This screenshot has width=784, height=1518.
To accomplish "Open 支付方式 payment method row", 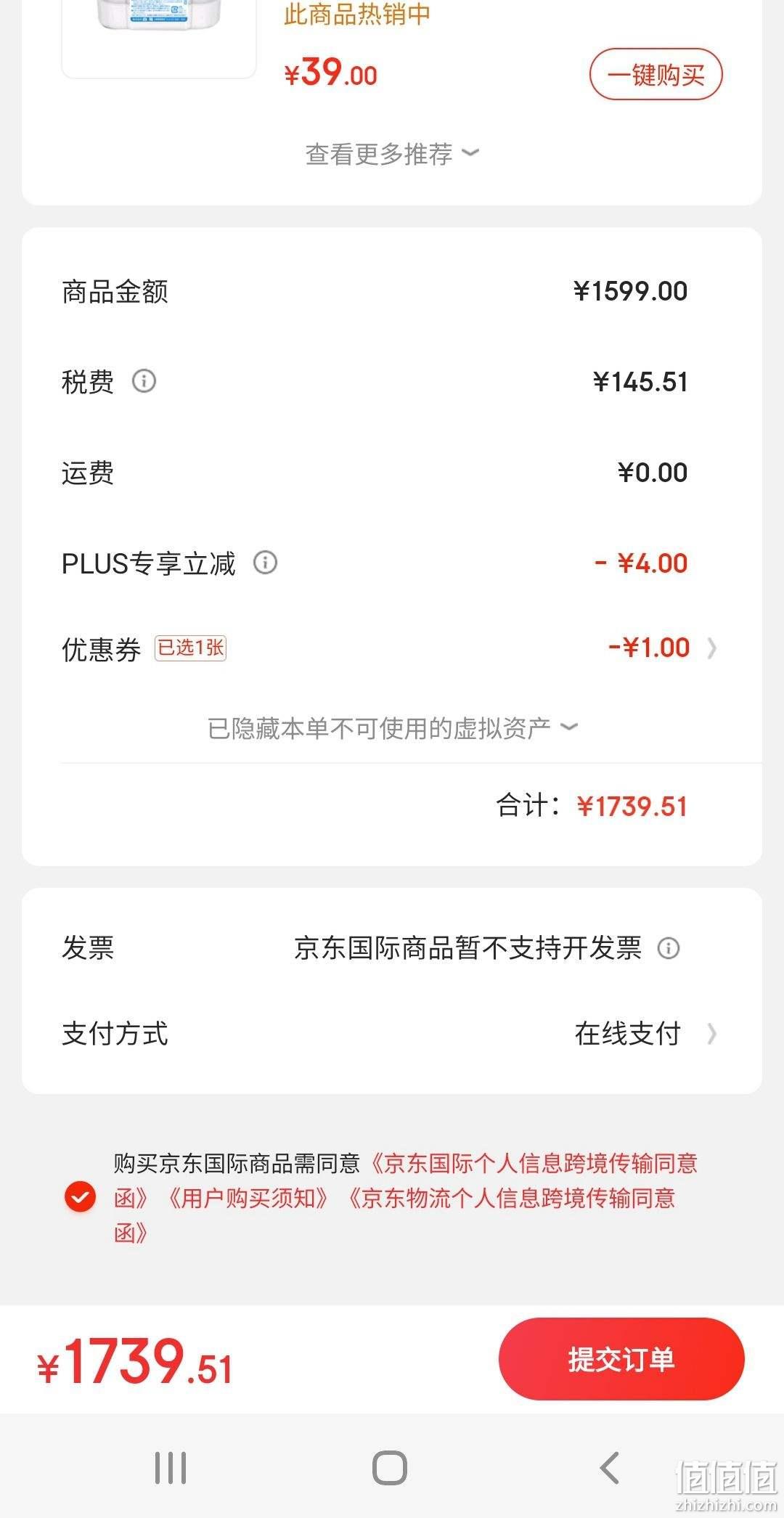I will pyautogui.click(x=392, y=1033).
